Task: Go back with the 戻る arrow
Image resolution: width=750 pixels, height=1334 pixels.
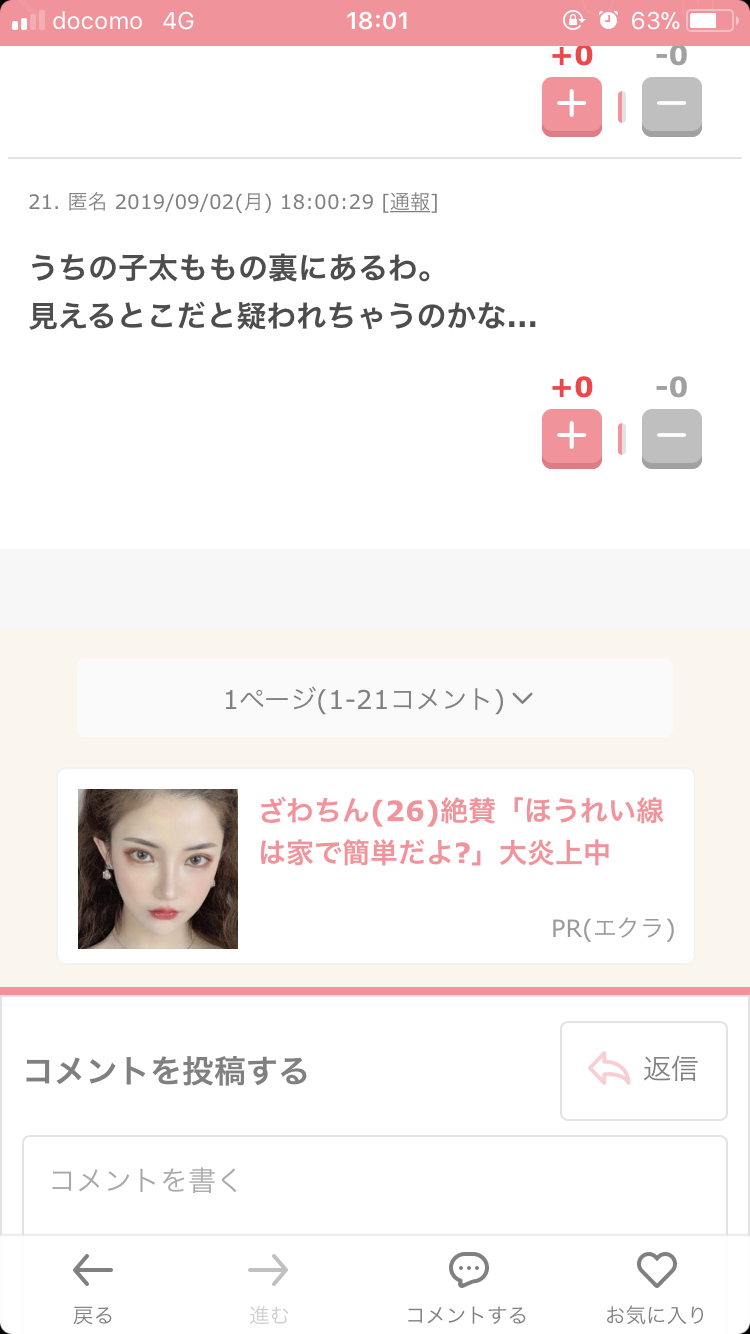Action: pyautogui.click(x=93, y=1287)
